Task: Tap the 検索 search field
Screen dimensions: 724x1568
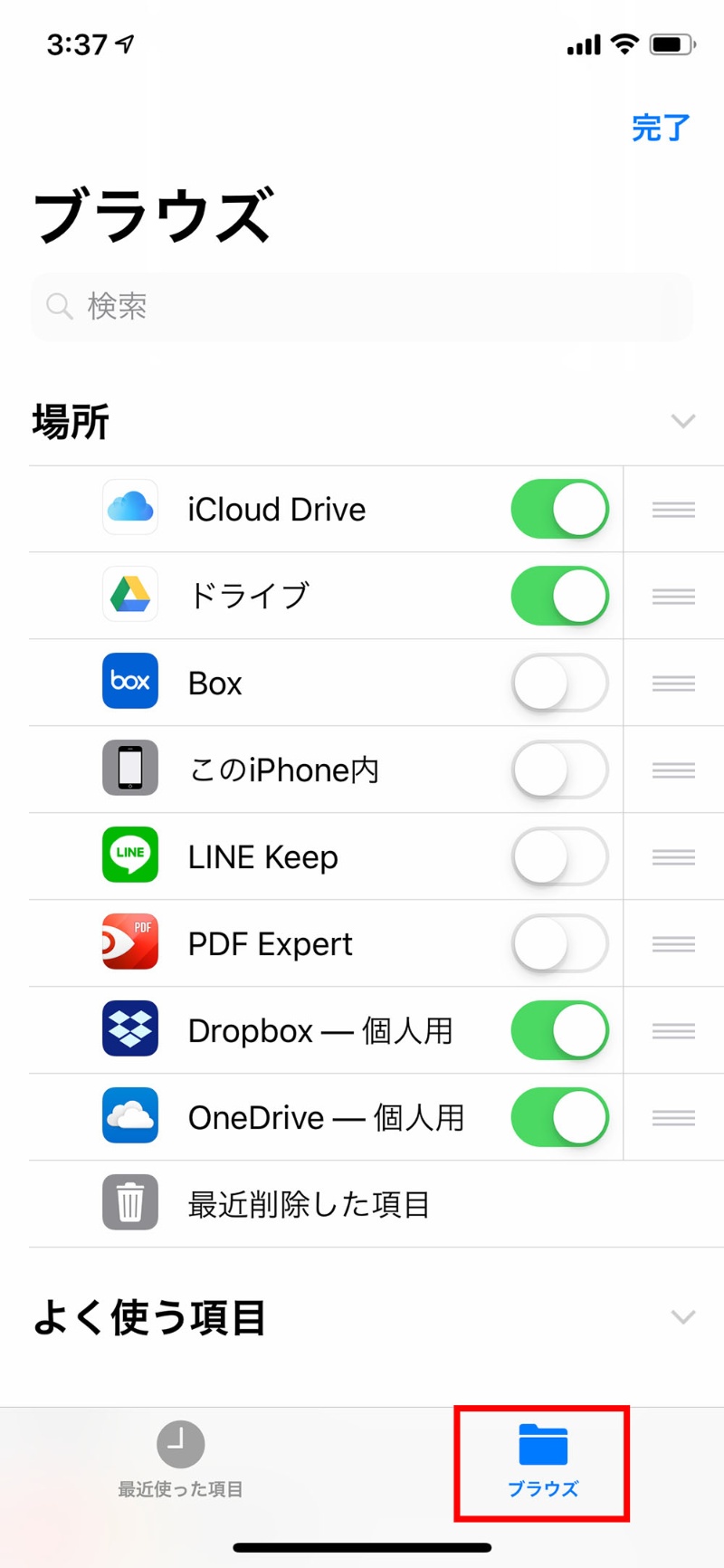Action: 360,306
